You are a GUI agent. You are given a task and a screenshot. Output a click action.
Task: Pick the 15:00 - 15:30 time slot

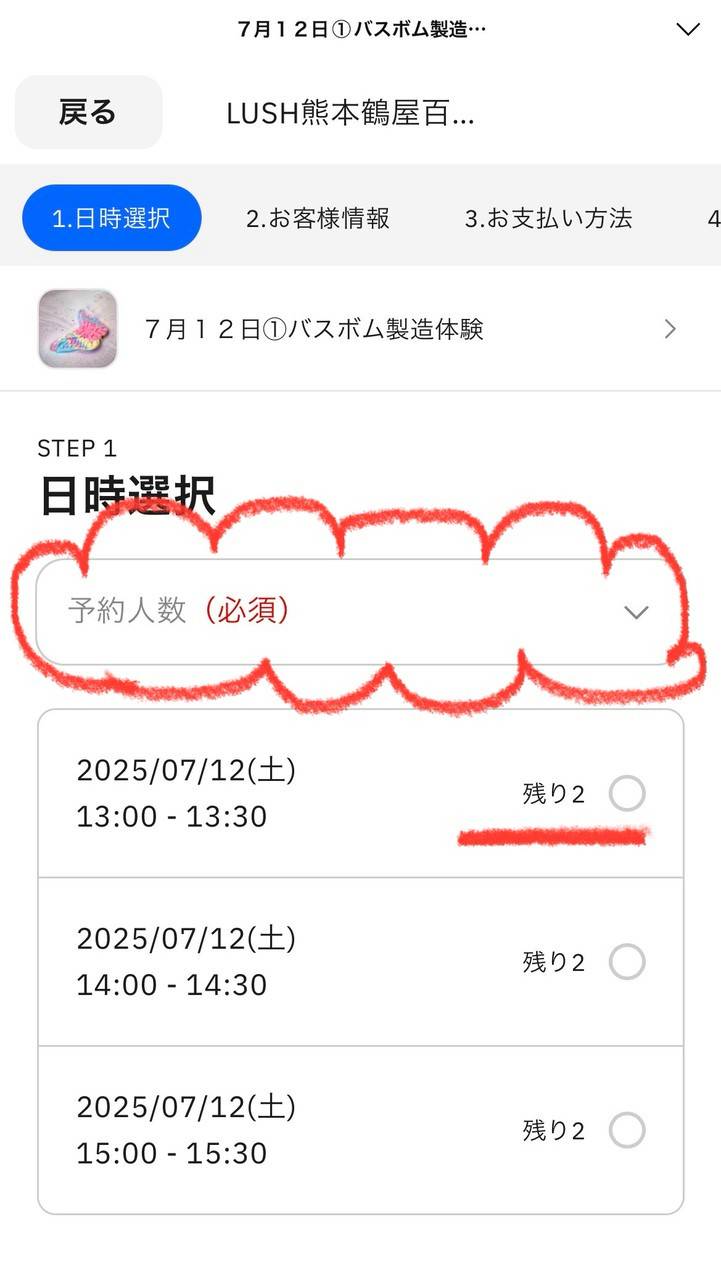[627, 1131]
